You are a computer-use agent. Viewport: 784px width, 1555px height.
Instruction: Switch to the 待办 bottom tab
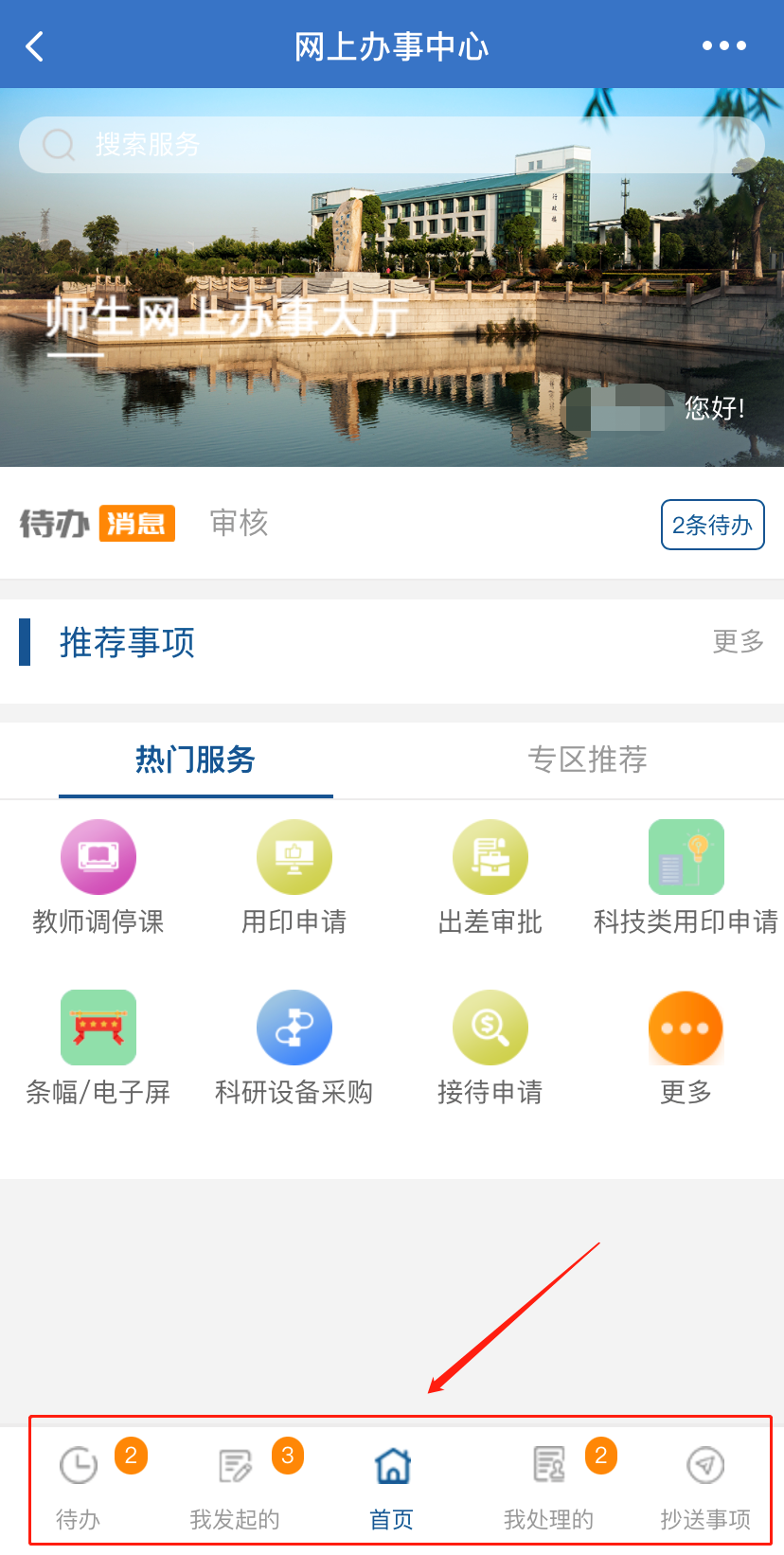(x=79, y=1484)
